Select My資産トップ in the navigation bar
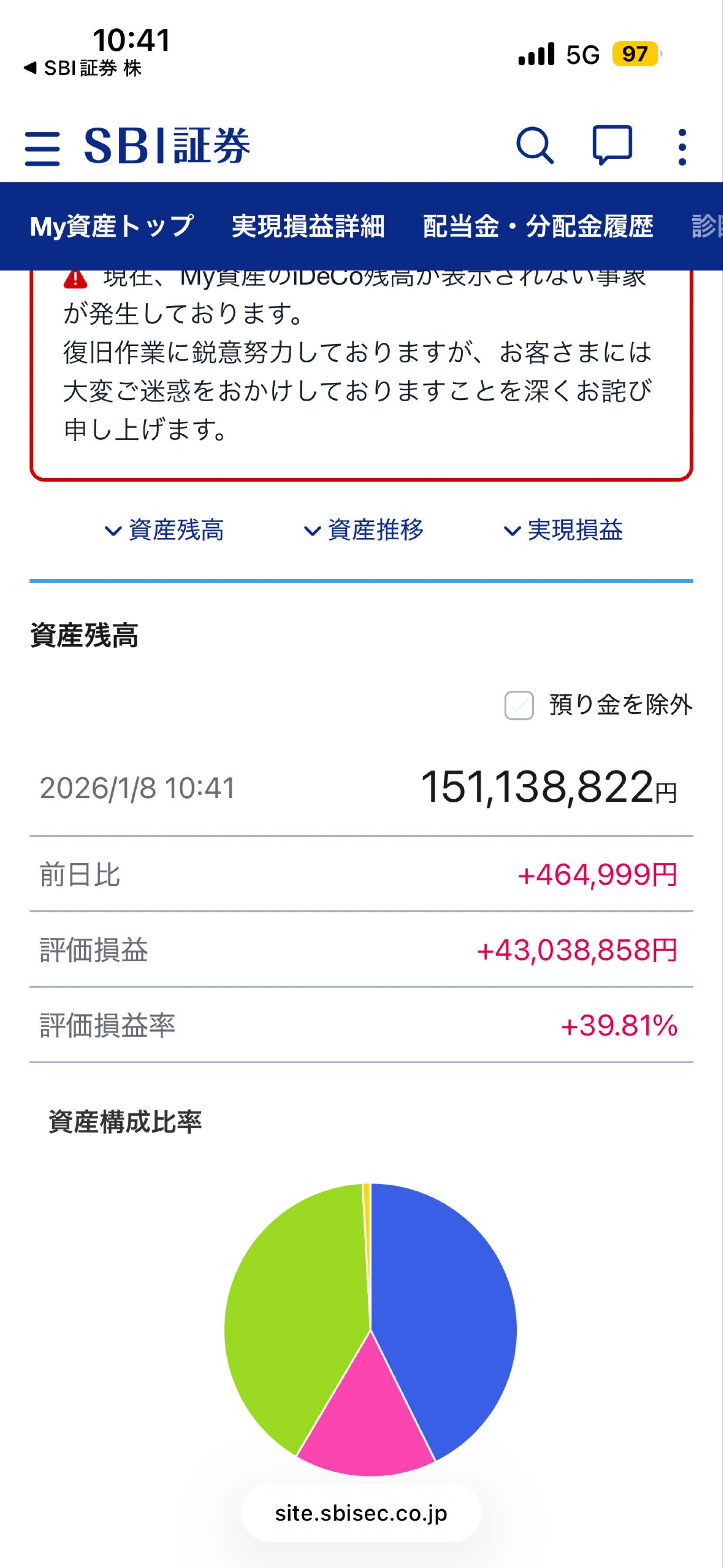 point(112,226)
